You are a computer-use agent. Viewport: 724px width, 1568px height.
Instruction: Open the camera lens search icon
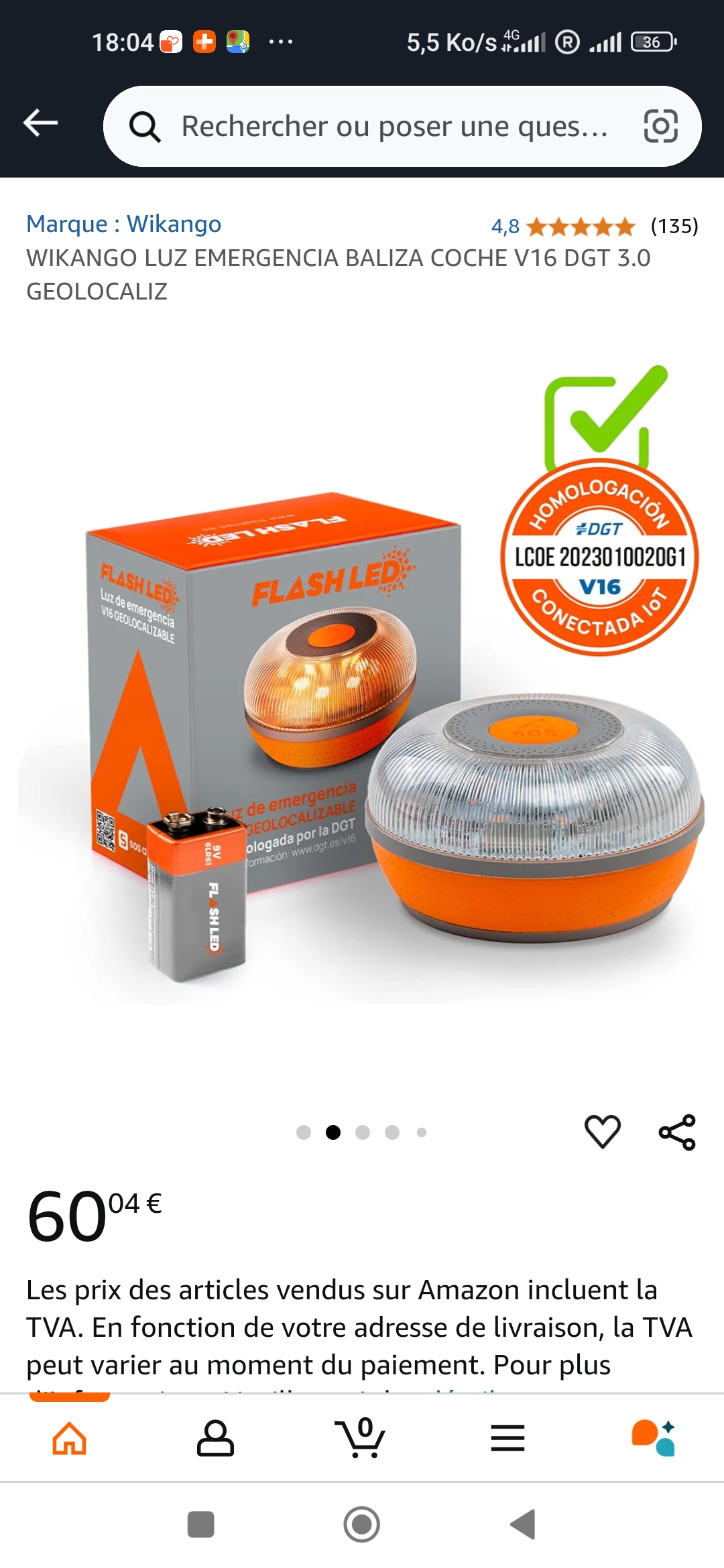pos(660,126)
